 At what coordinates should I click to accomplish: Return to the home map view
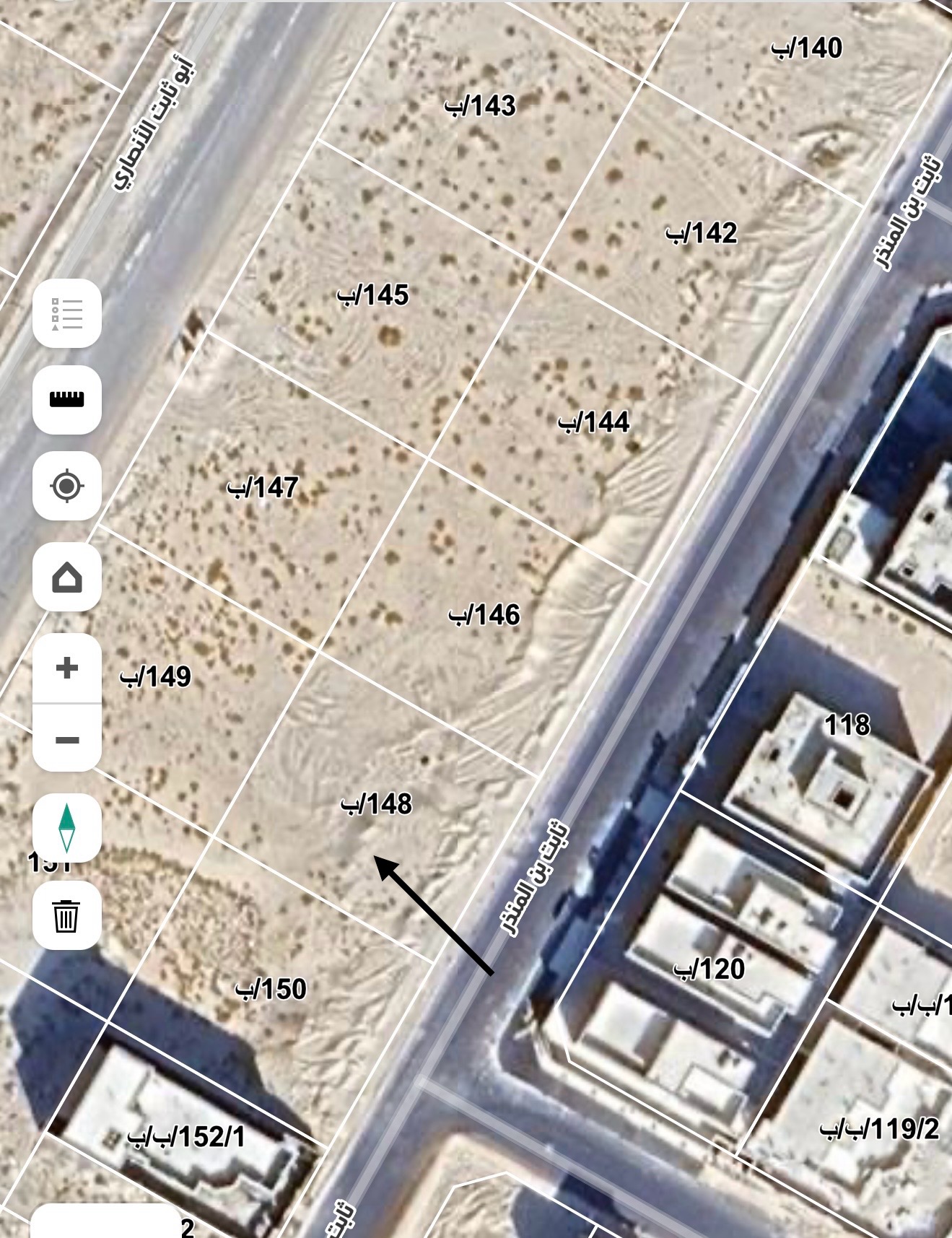66,577
